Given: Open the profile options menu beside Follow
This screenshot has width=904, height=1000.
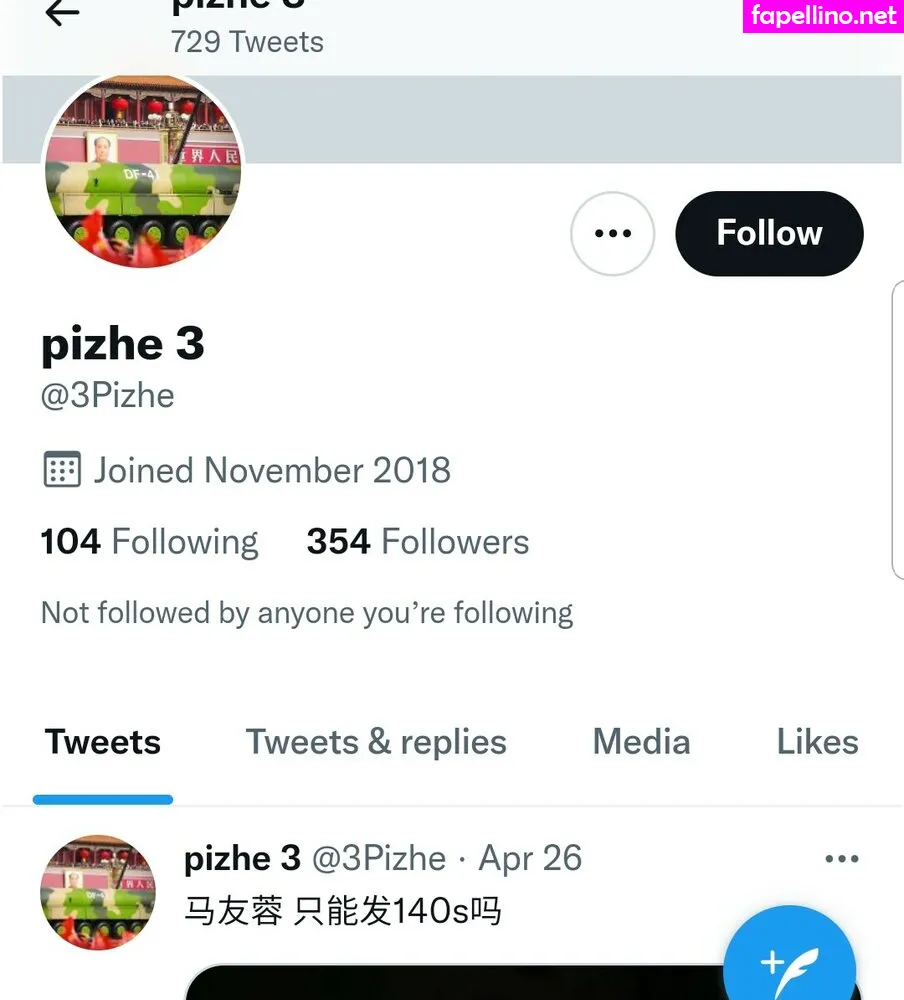Looking at the screenshot, I should click(x=612, y=234).
